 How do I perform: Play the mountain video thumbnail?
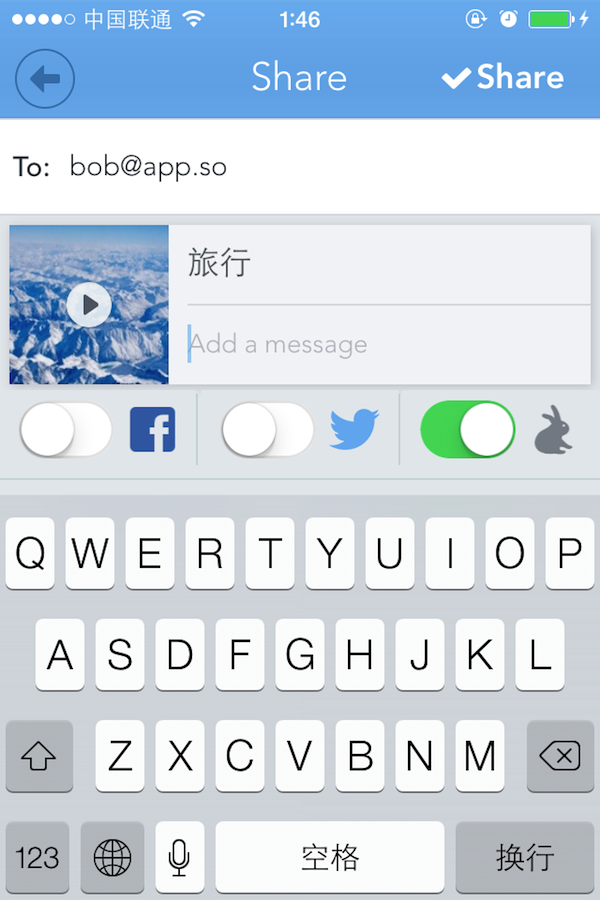89,304
